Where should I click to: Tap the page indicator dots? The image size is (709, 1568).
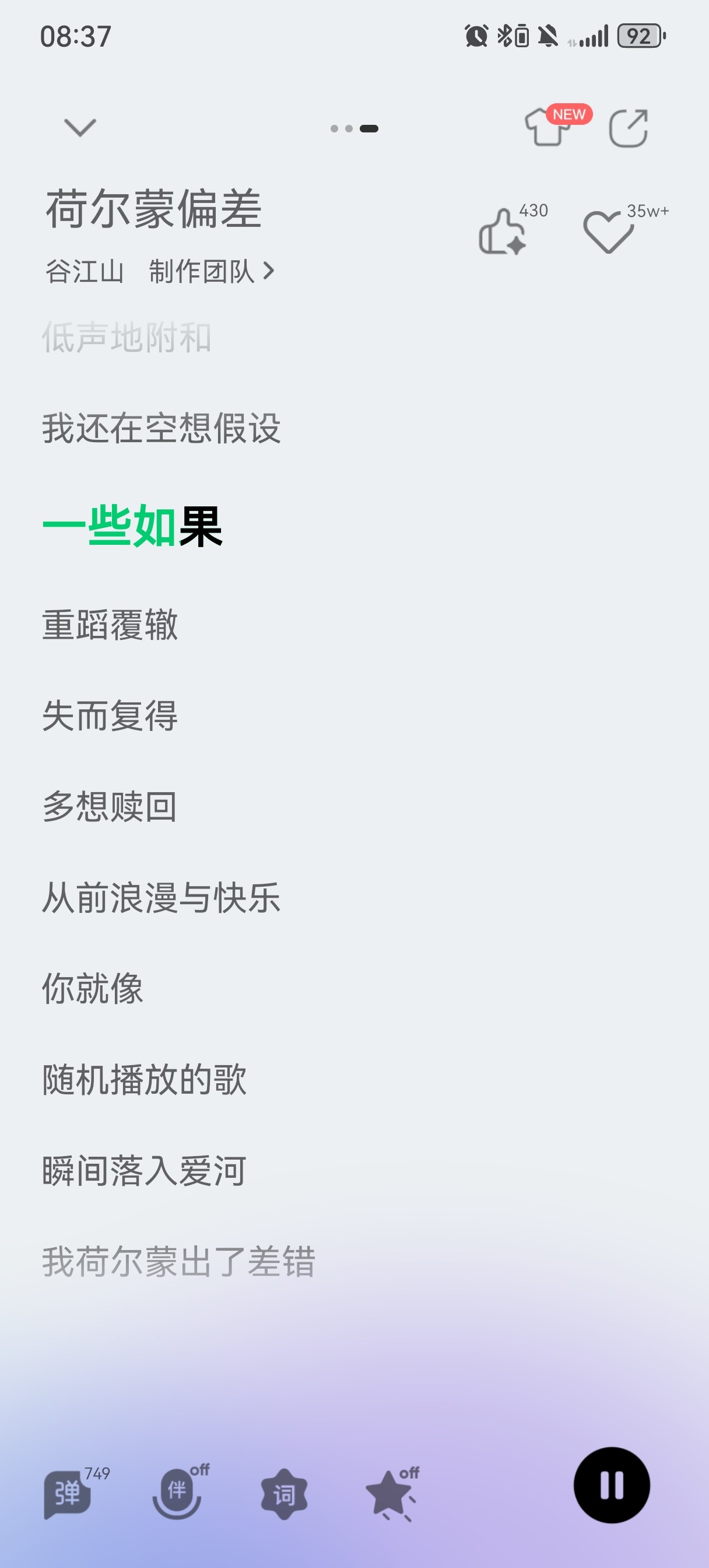(354, 128)
